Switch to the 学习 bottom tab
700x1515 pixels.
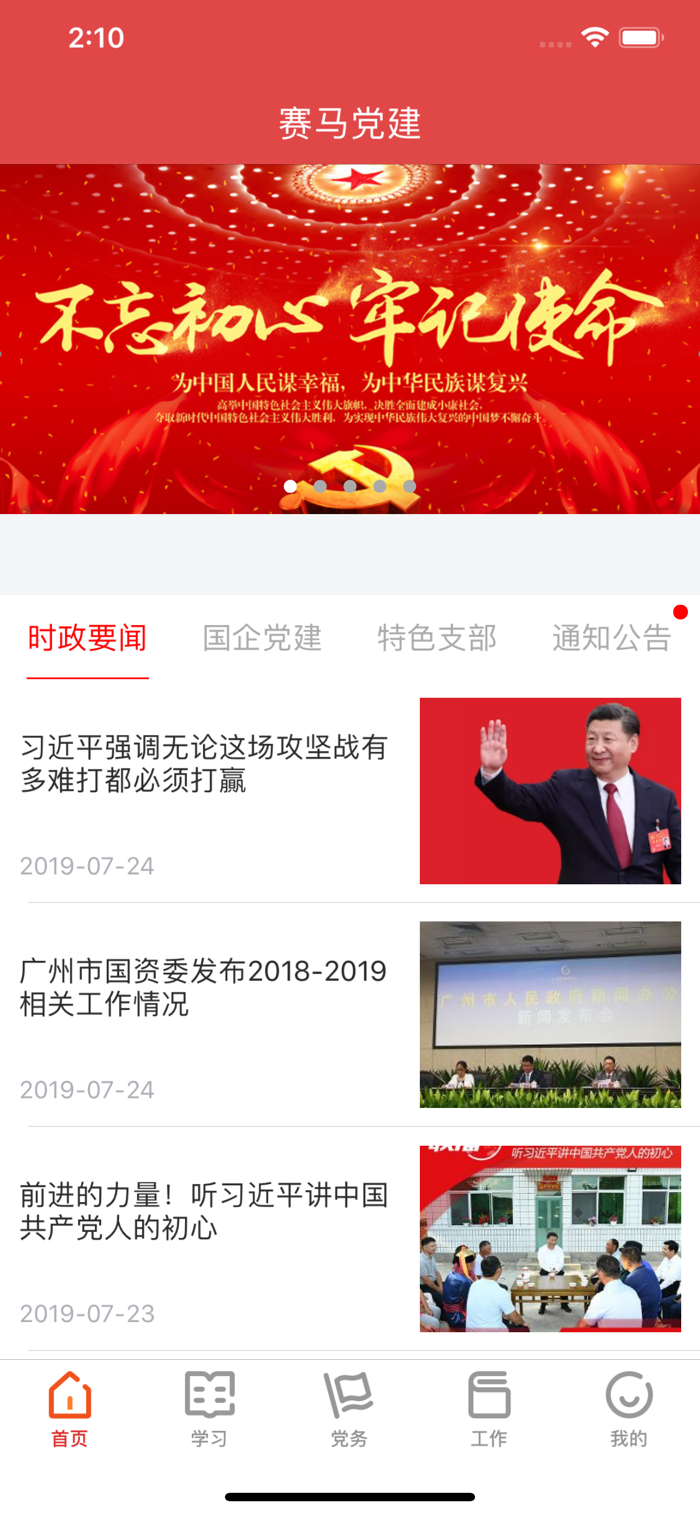click(x=209, y=1410)
